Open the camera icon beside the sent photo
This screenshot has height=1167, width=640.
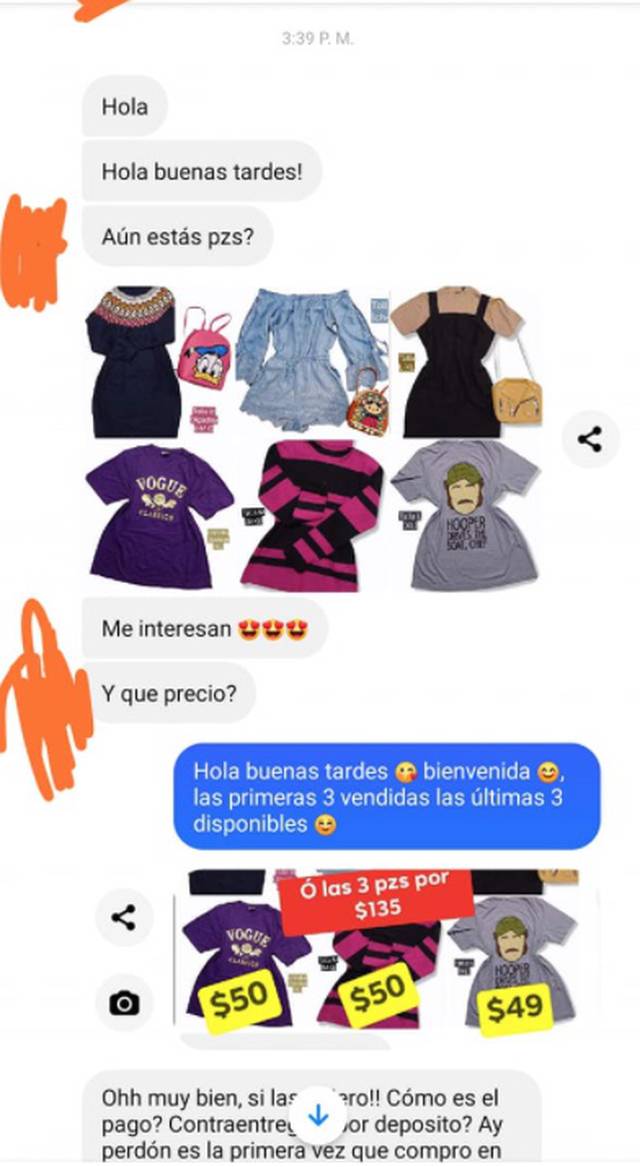tap(124, 1004)
